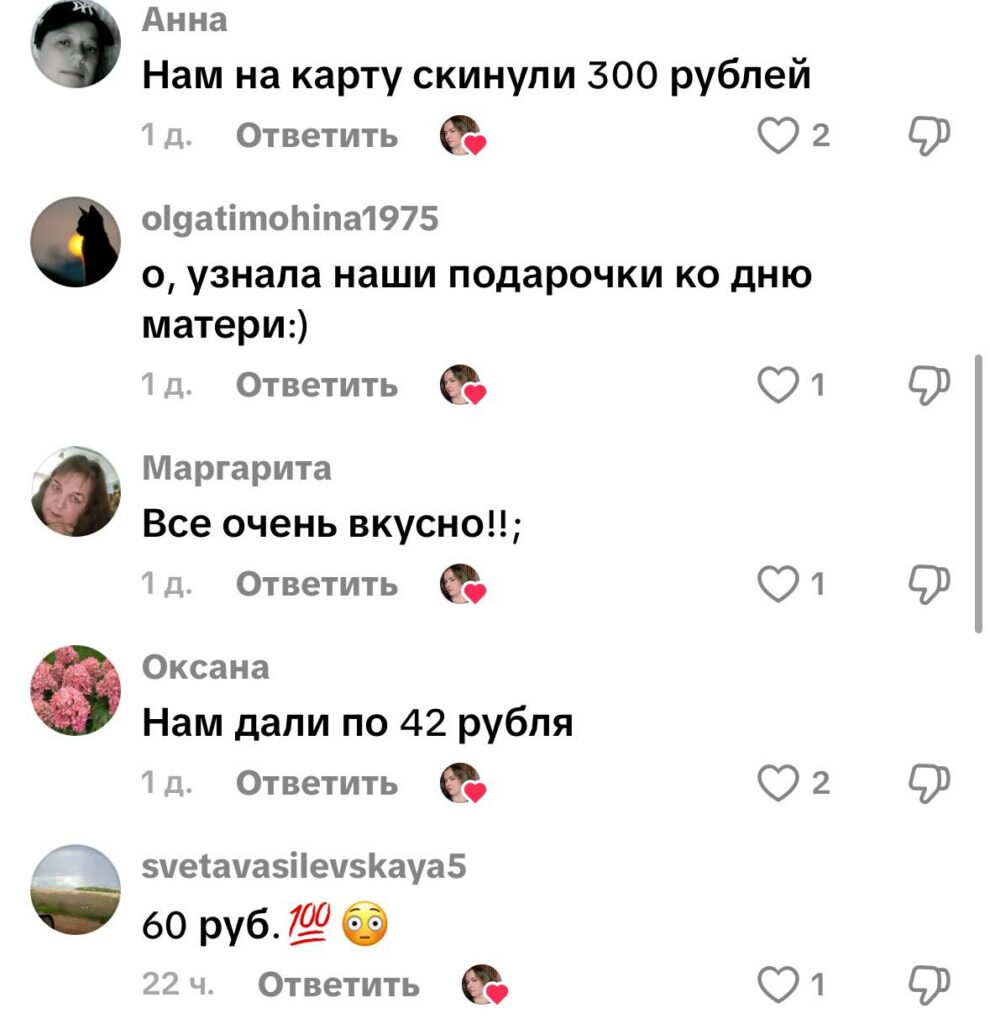Like Анна's comment about 300 рублей
This screenshot has width=990, height=1024.
click(776, 135)
